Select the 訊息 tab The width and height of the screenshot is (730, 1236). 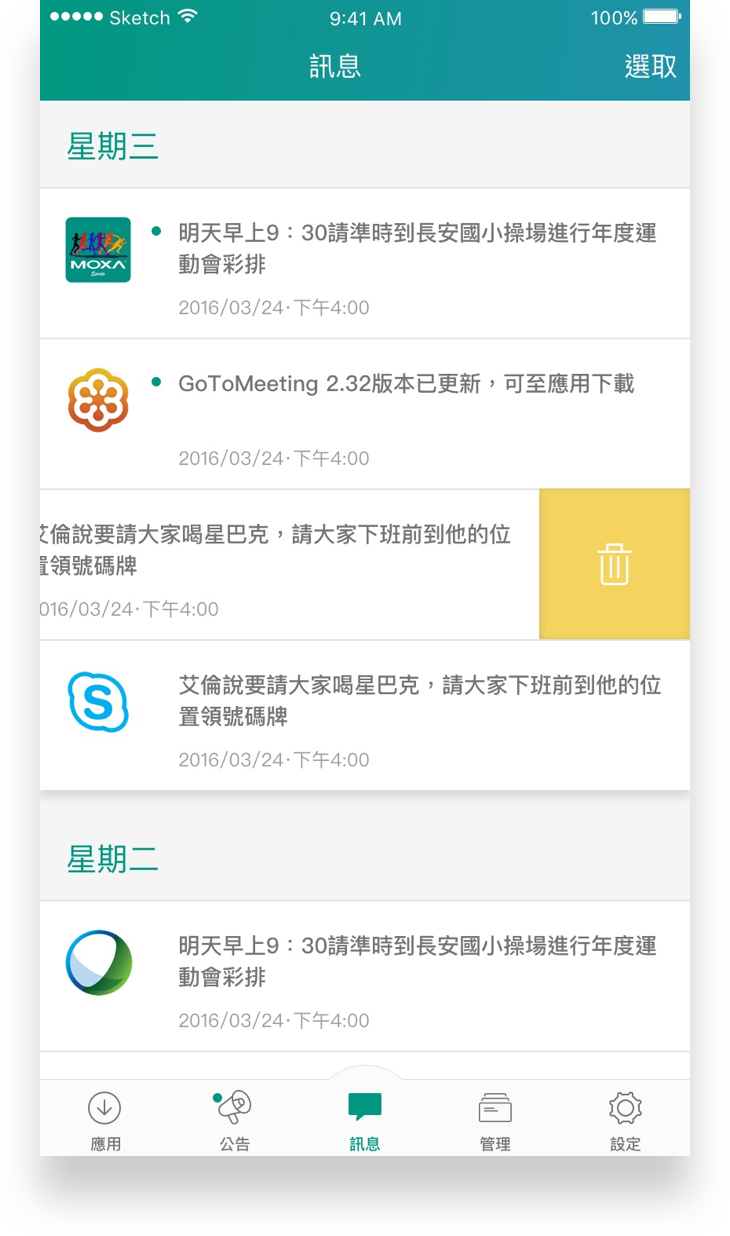click(x=365, y=1120)
